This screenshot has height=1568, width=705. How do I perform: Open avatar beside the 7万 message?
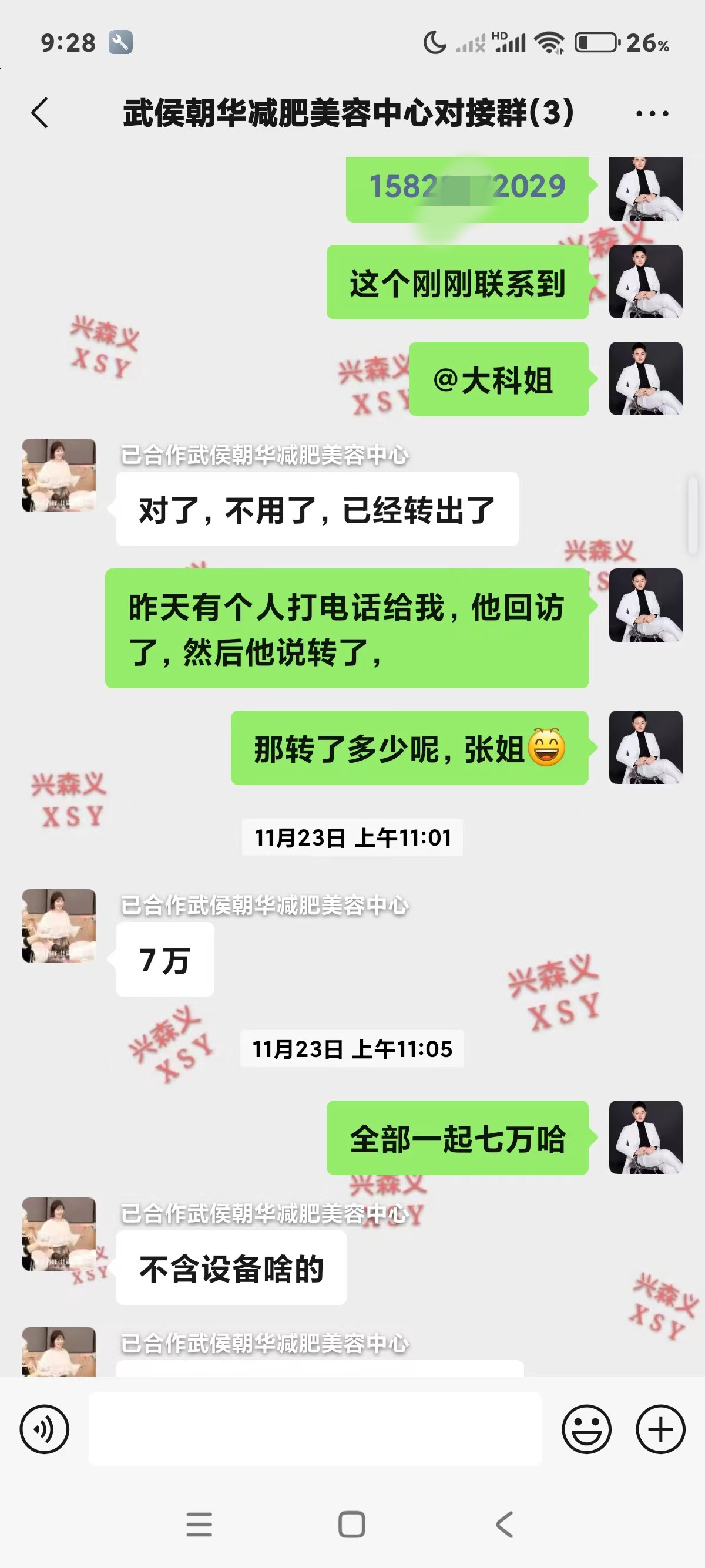pyautogui.click(x=59, y=925)
